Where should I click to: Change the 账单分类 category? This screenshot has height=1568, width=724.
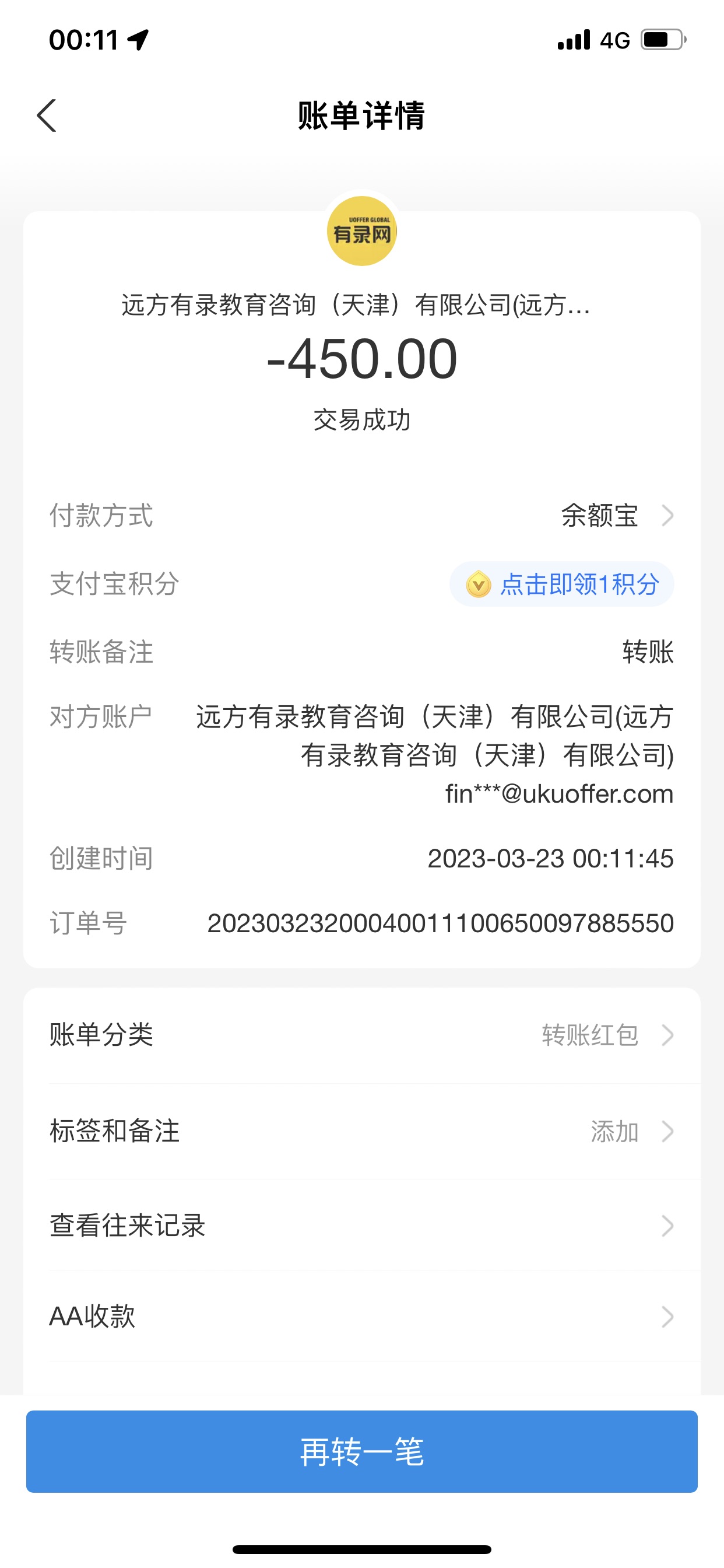click(x=361, y=1035)
